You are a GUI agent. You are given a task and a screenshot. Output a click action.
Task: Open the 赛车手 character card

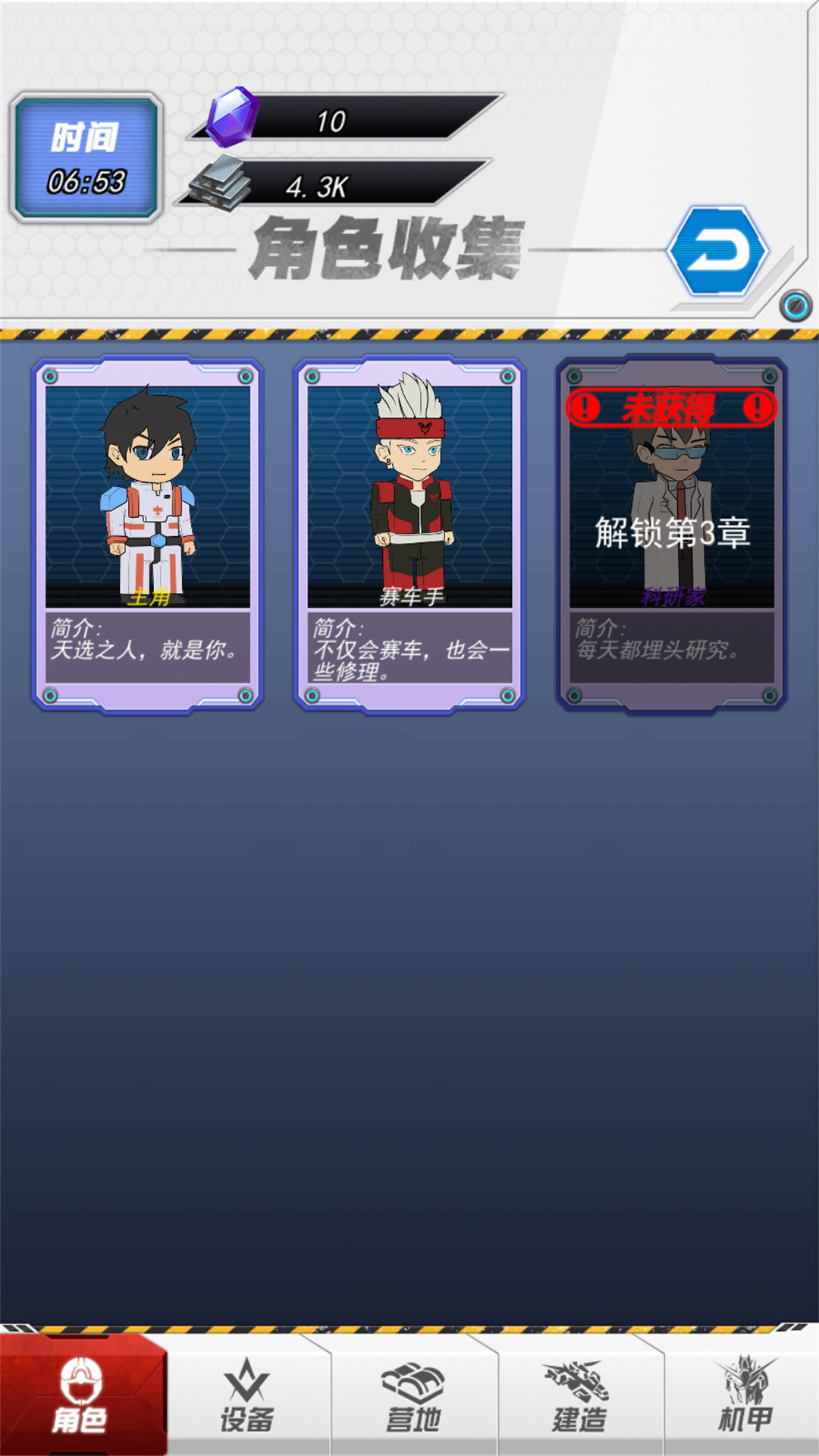coord(409,534)
